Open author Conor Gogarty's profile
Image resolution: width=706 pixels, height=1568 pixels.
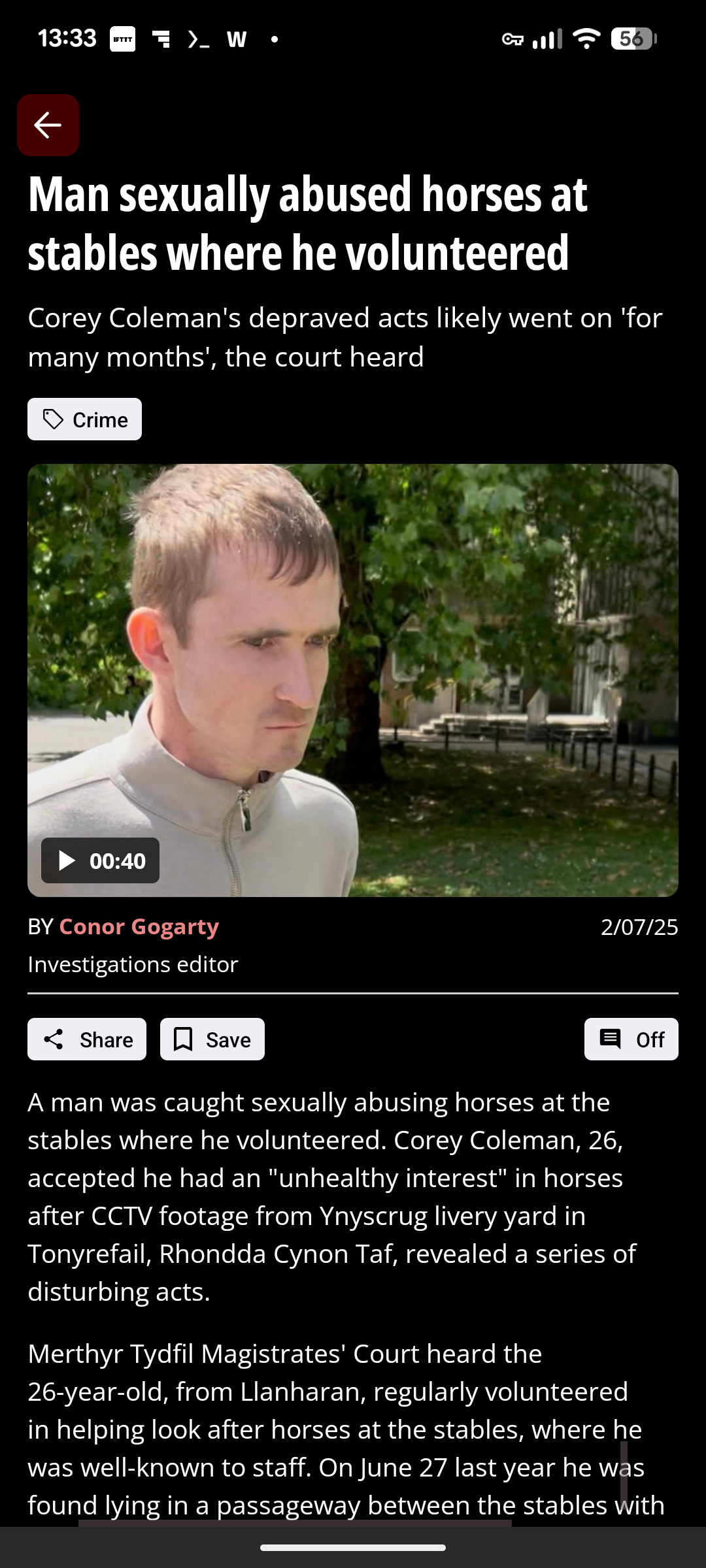coord(139,926)
